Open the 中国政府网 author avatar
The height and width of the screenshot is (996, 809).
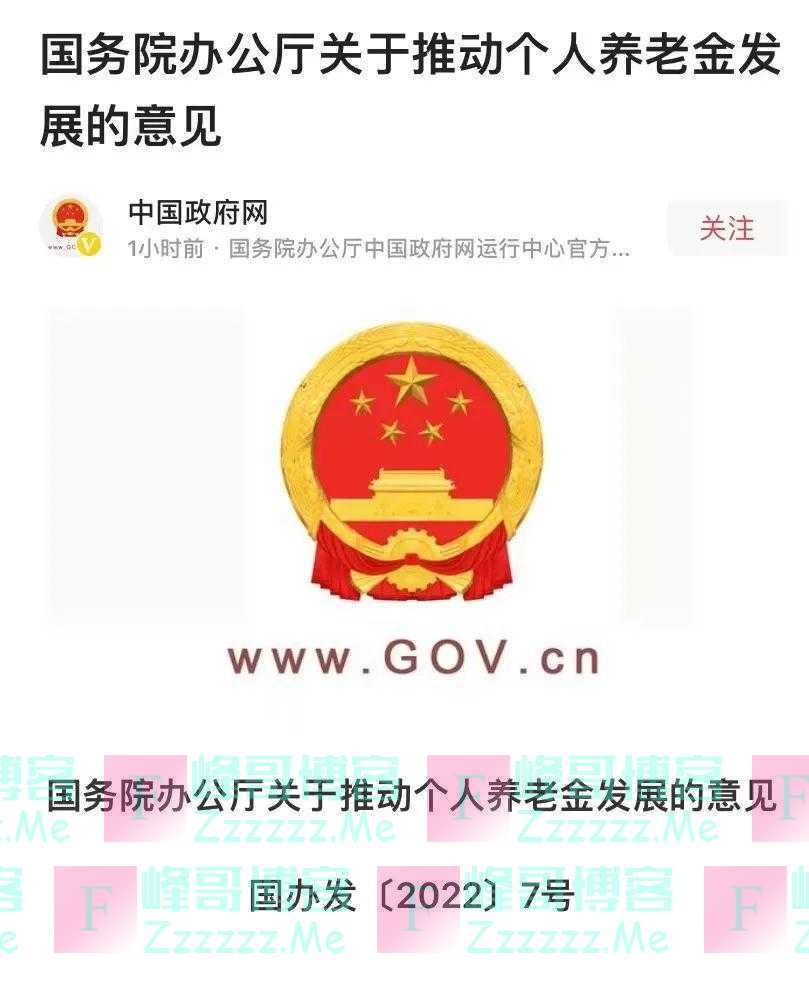click(71, 226)
